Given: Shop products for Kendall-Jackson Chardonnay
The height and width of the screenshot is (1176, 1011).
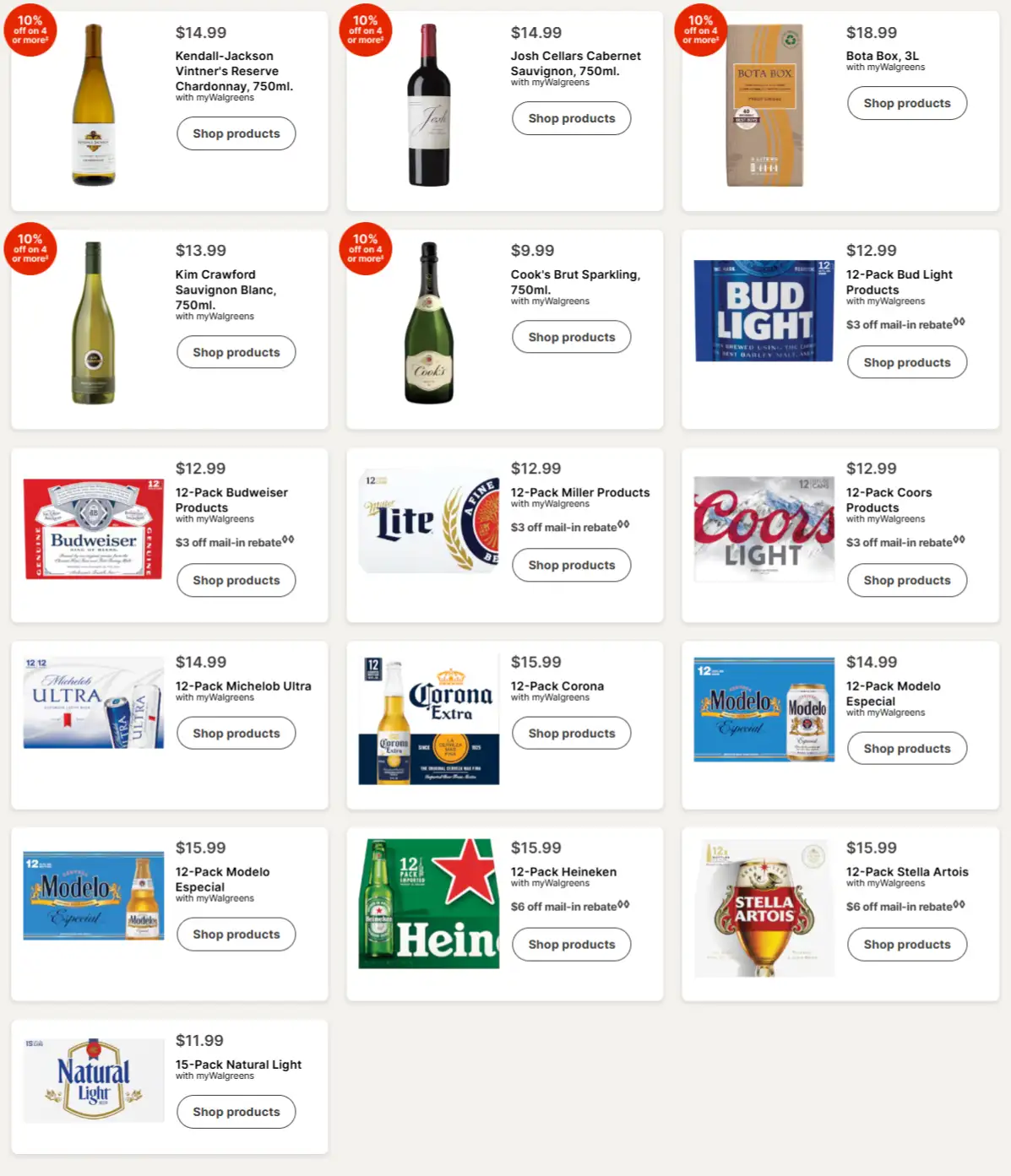Looking at the screenshot, I should pyautogui.click(x=236, y=133).
